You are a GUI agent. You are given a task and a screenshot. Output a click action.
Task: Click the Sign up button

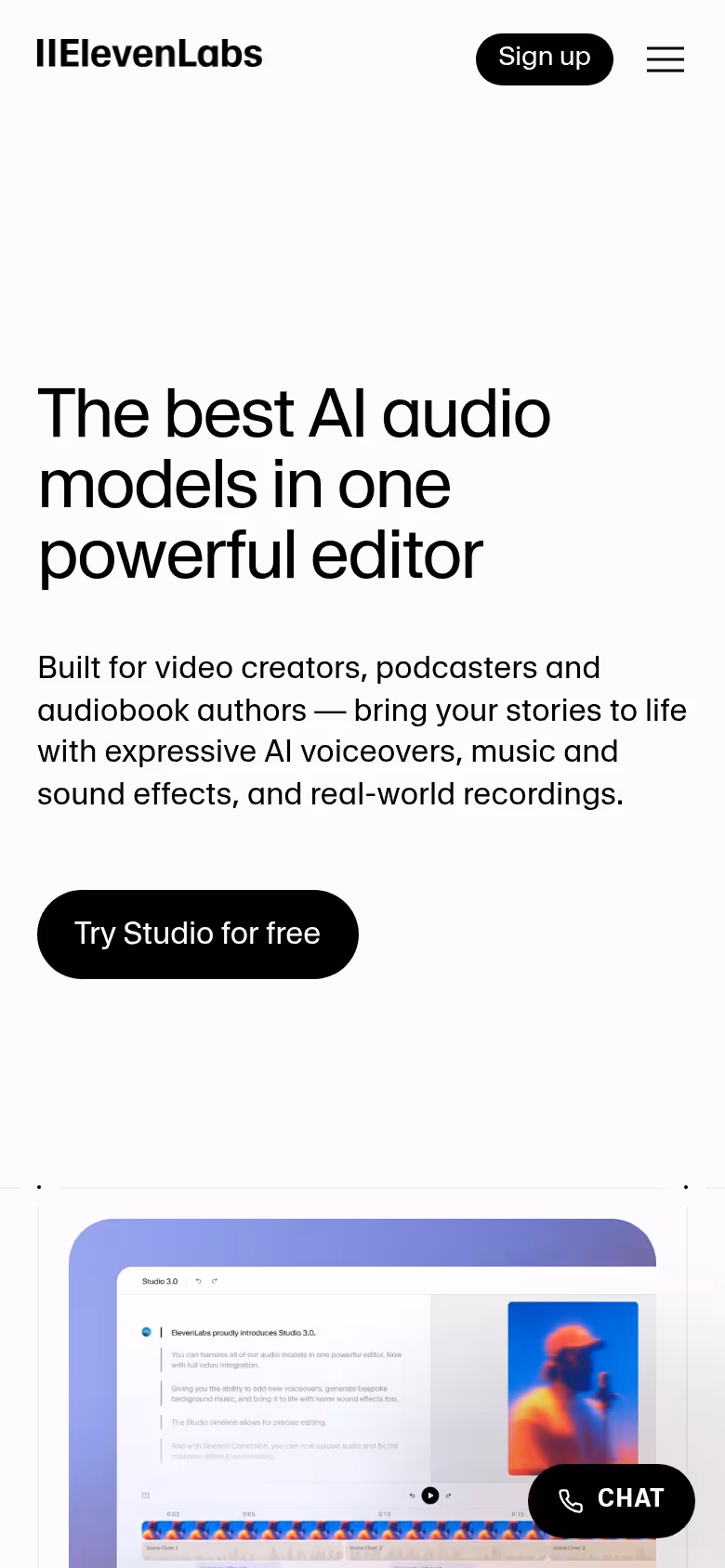point(544,59)
